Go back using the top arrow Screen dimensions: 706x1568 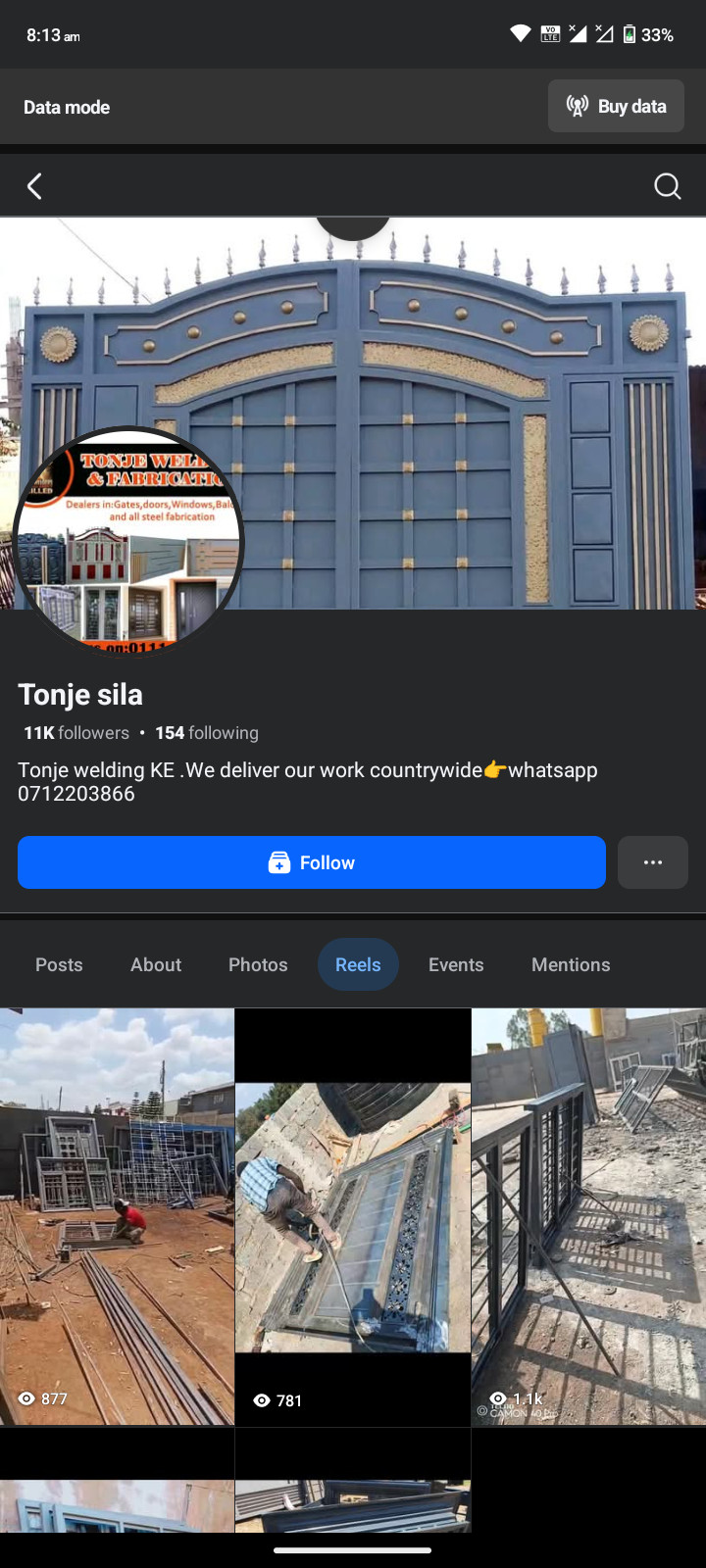[34, 186]
